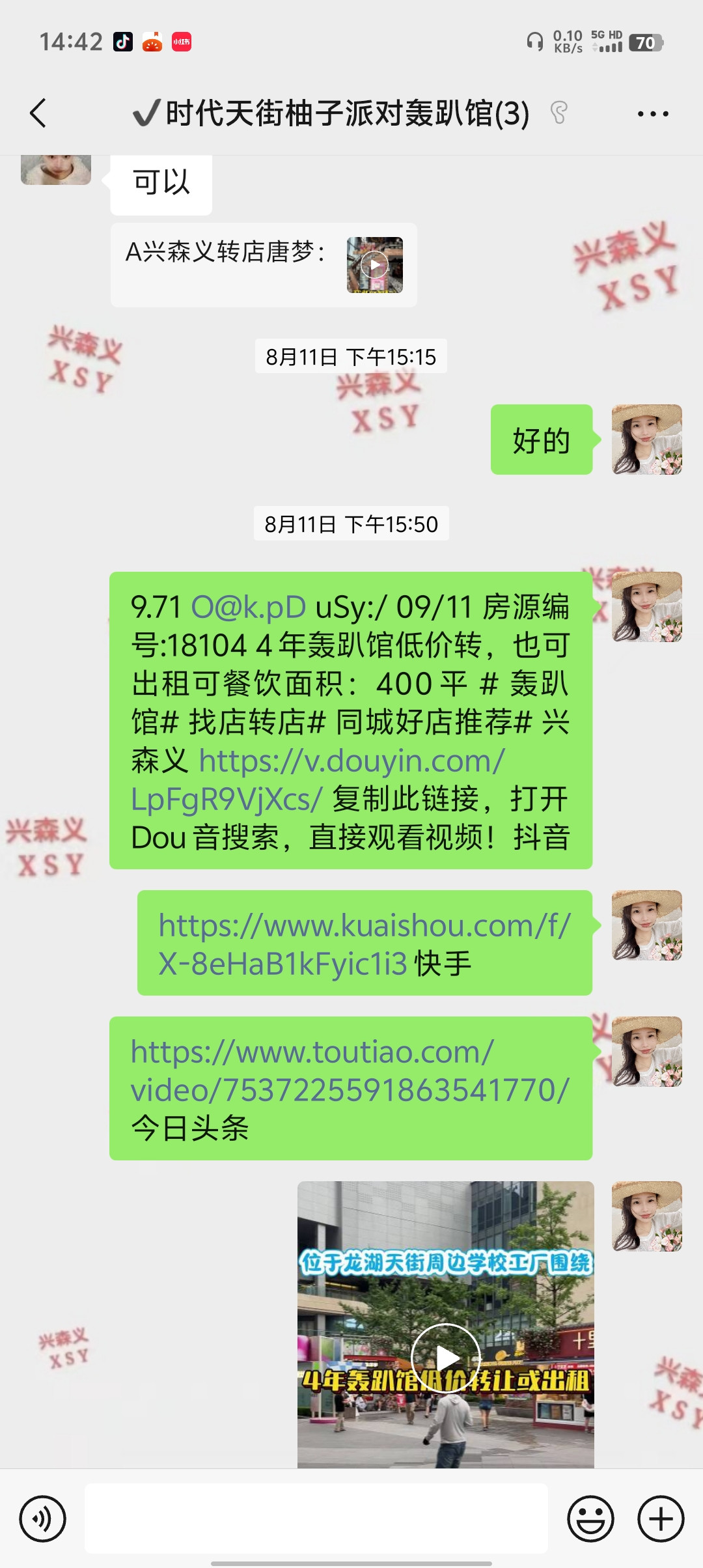Focus the message text field
Viewport: 703px width, 1568px height.
click(x=316, y=1519)
